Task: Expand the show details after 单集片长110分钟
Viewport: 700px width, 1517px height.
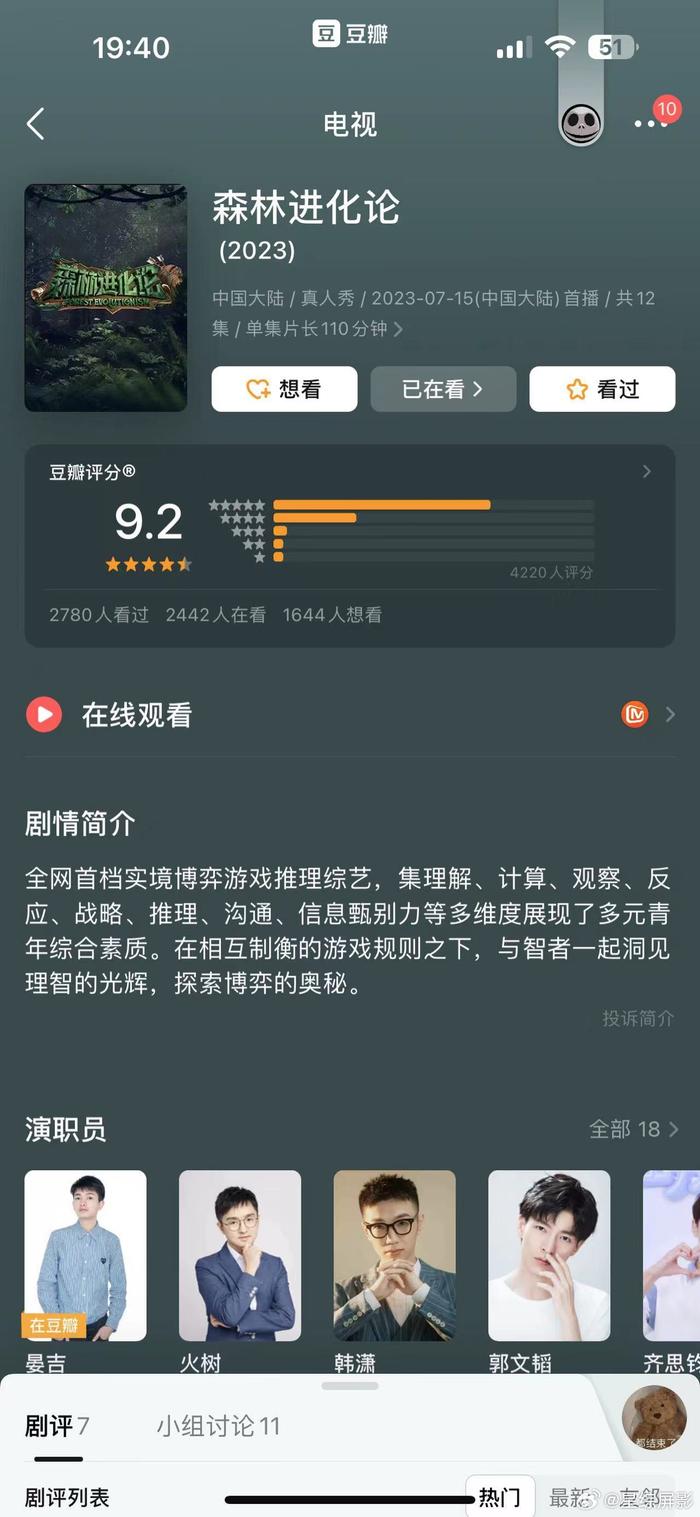Action: coord(399,329)
